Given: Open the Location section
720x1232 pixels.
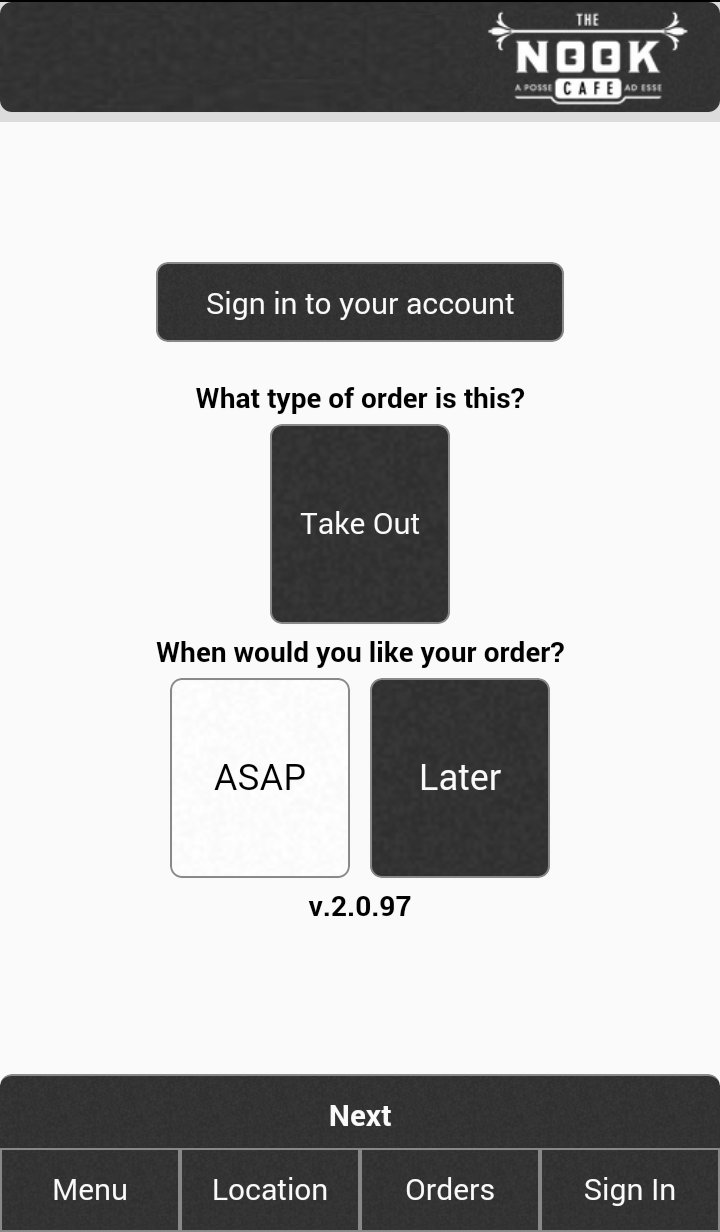Looking at the screenshot, I should coord(270,1189).
